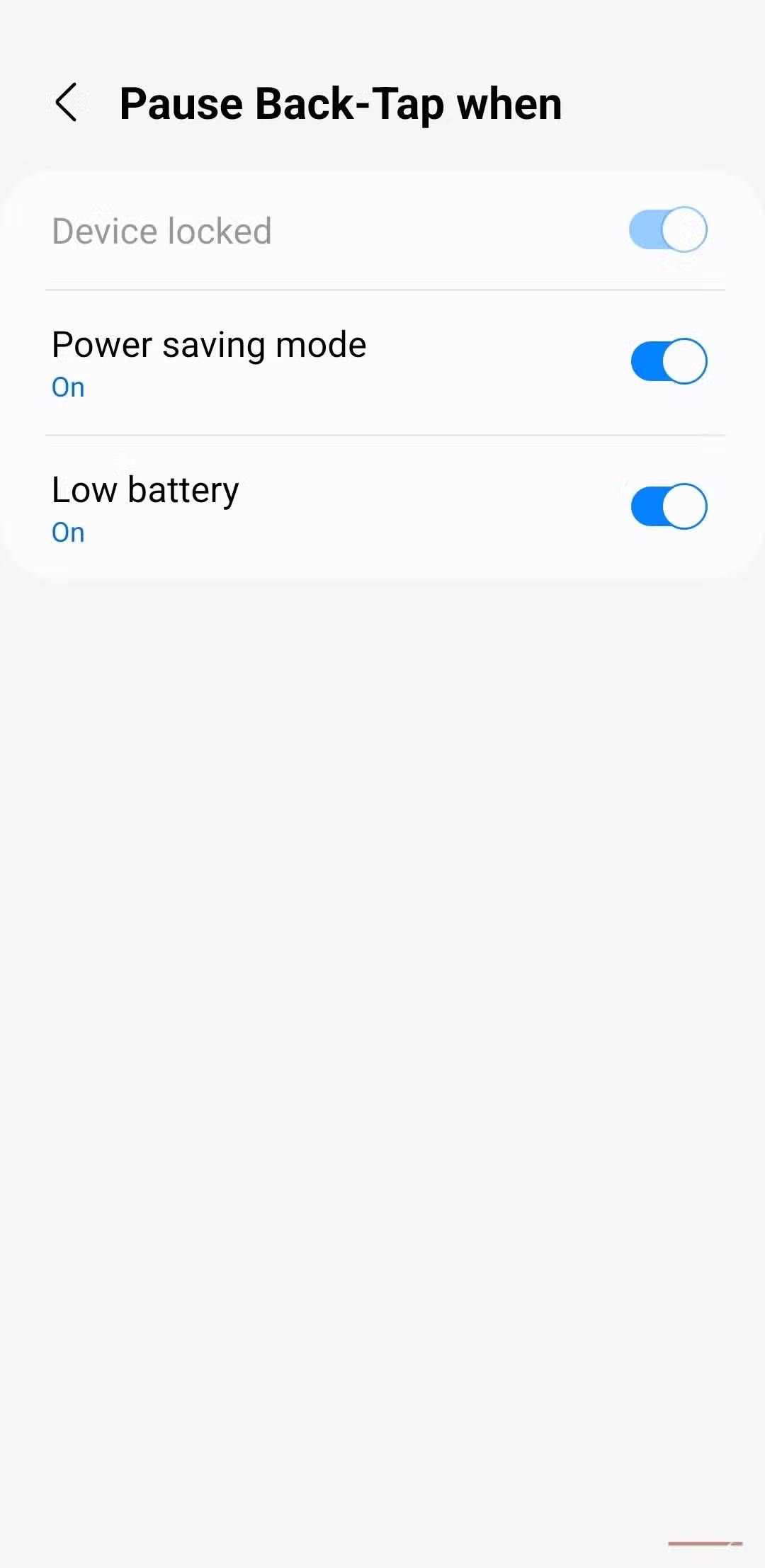Toggle the Low battery switch off
The image size is (765, 1568).
coord(667,506)
